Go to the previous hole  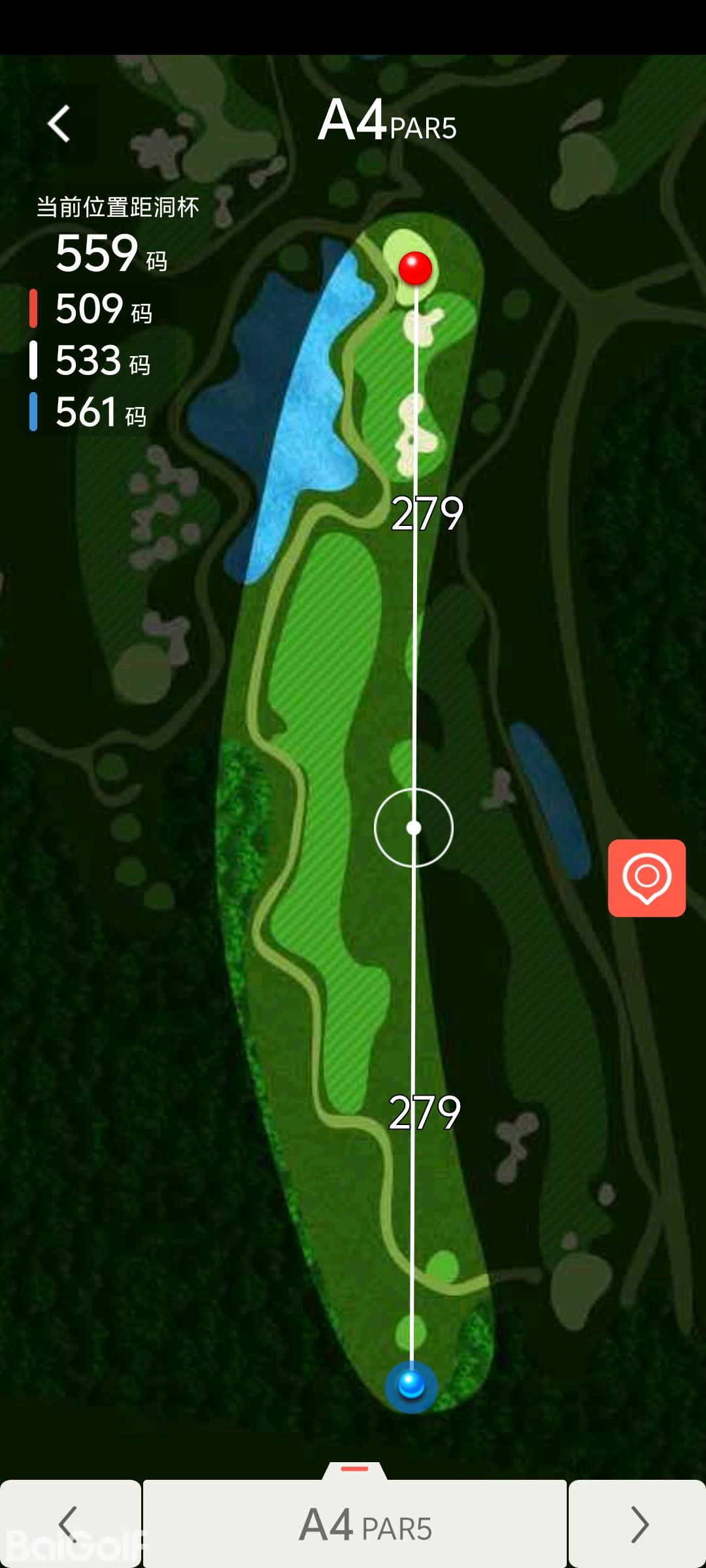(69, 1524)
